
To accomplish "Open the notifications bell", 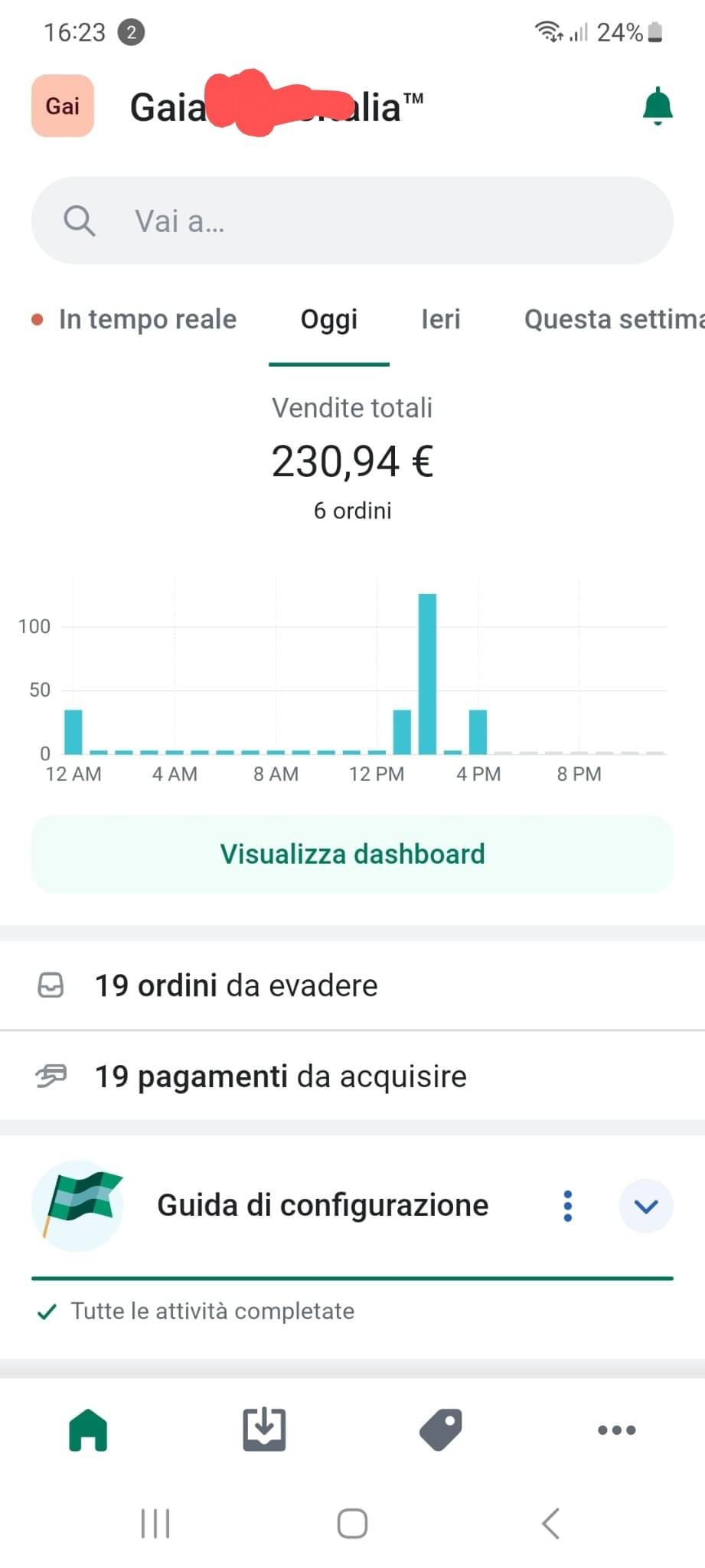I will coord(657,106).
